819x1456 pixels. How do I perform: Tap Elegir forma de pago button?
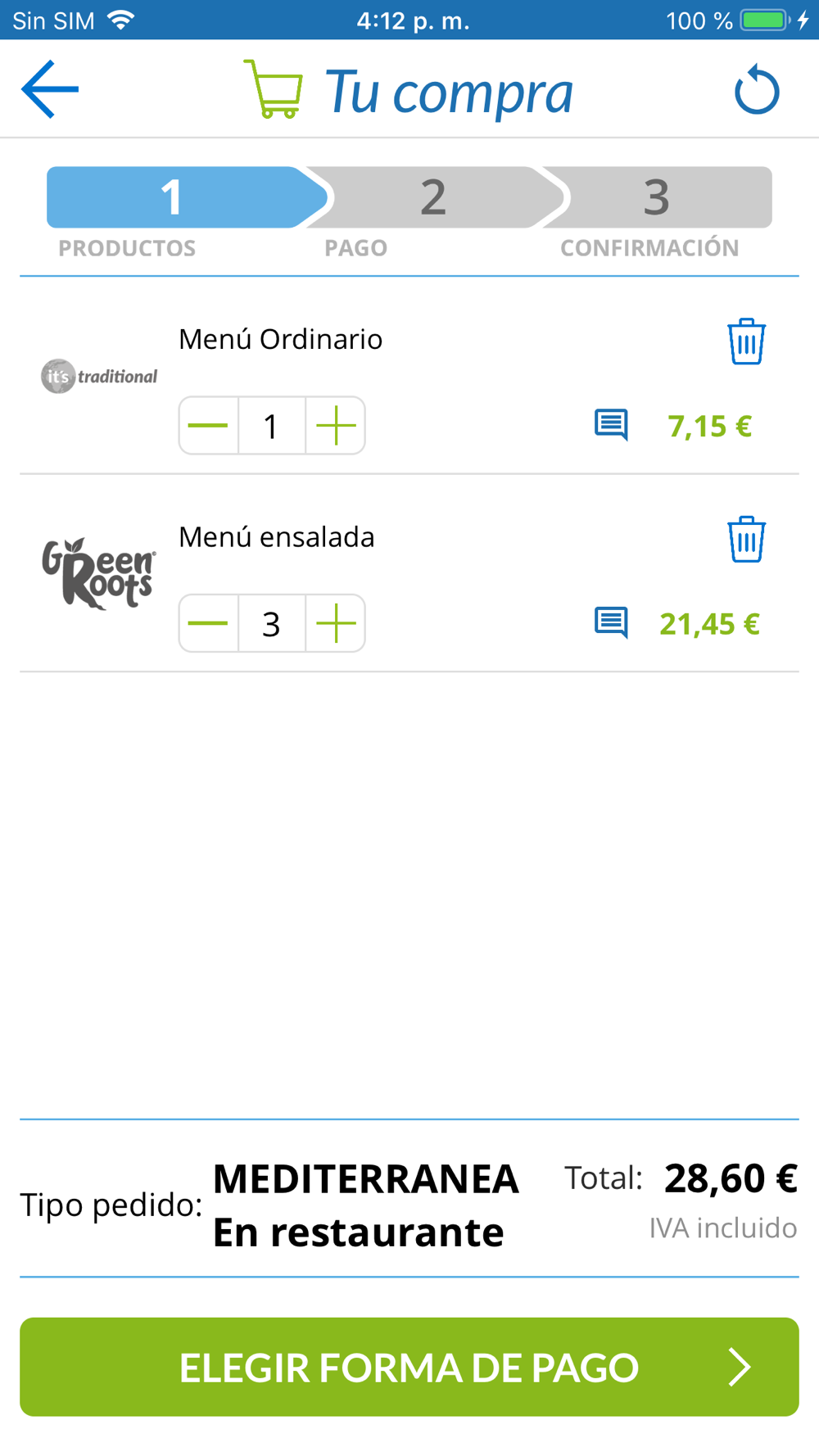click(x=409, y=1367)
